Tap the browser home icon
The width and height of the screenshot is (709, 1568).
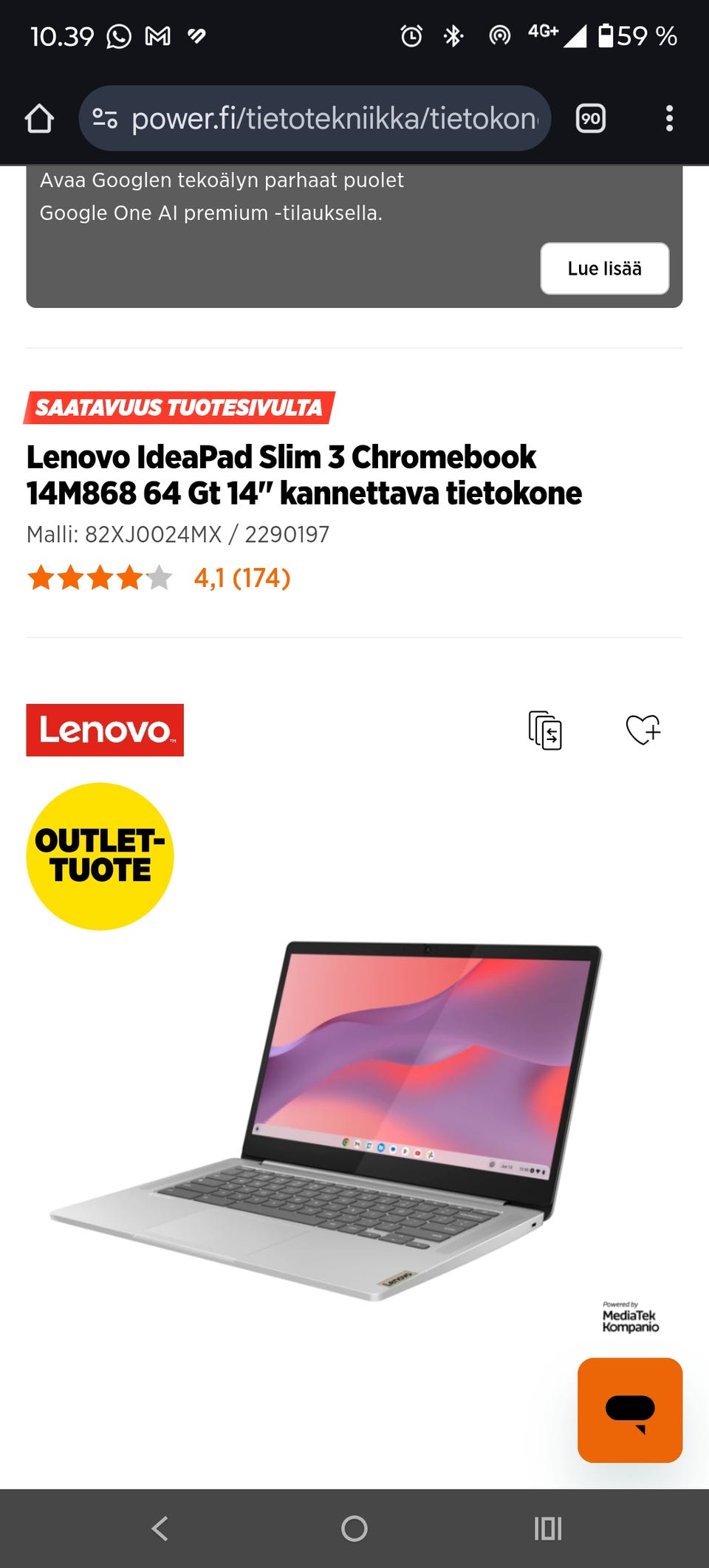(39, 118)
